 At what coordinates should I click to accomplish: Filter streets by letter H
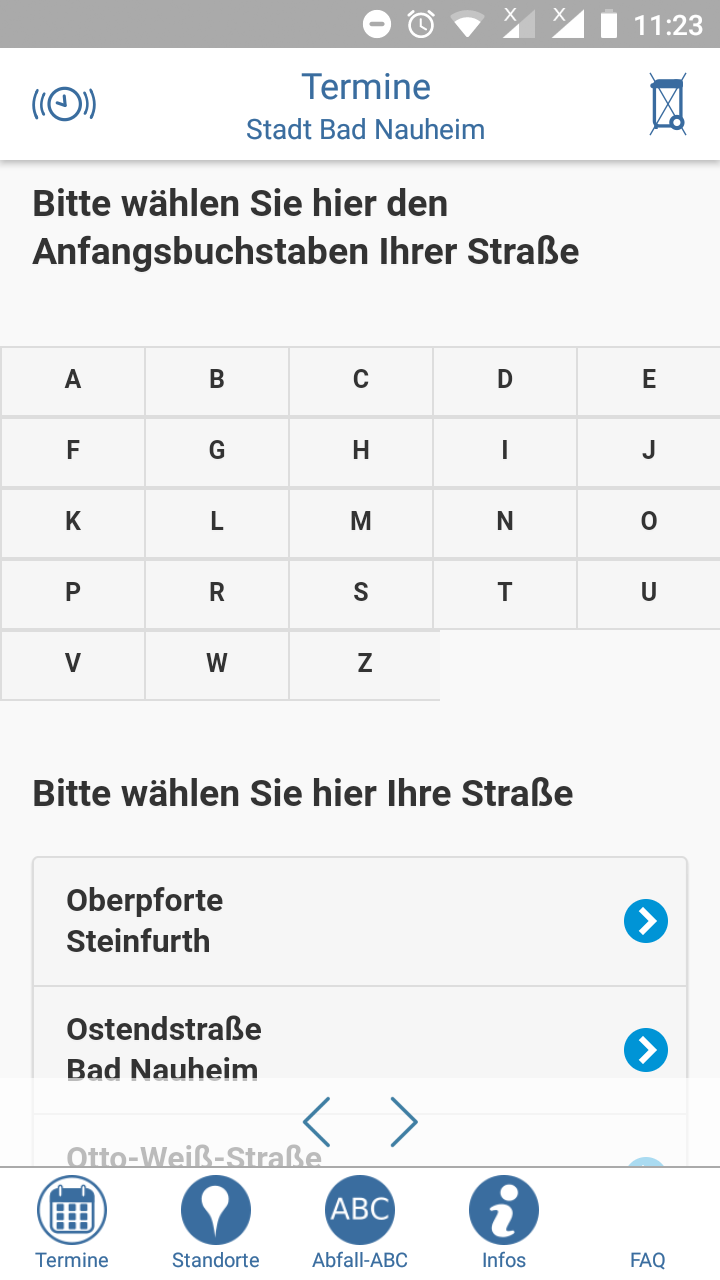[x=361, y=451]
